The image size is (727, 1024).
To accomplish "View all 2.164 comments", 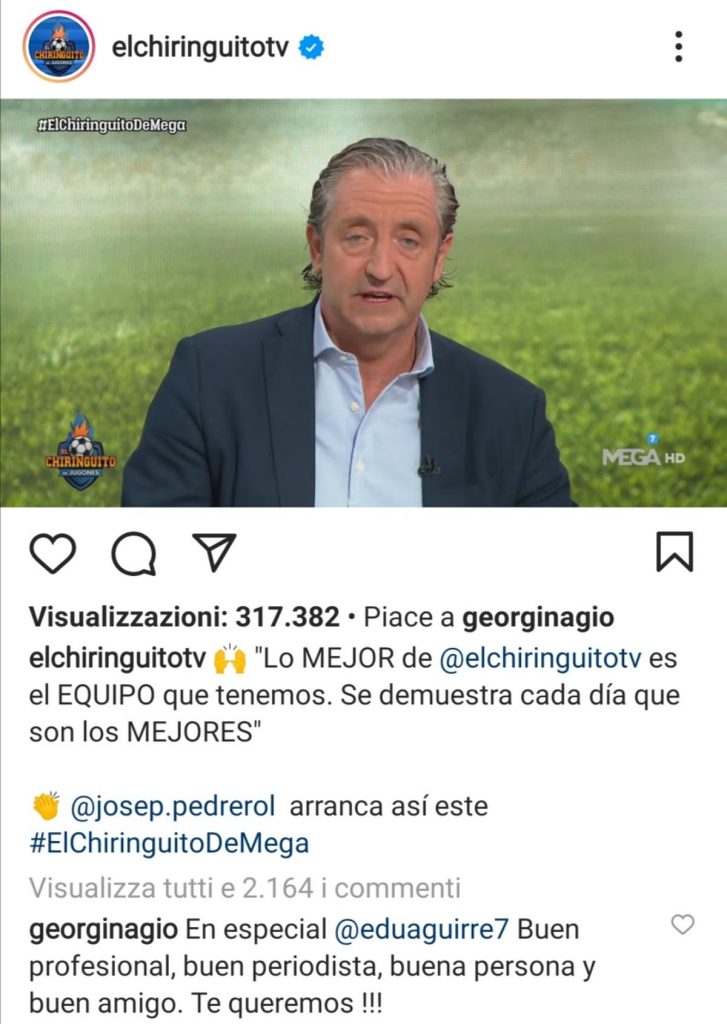I will [x=245, y=887].
